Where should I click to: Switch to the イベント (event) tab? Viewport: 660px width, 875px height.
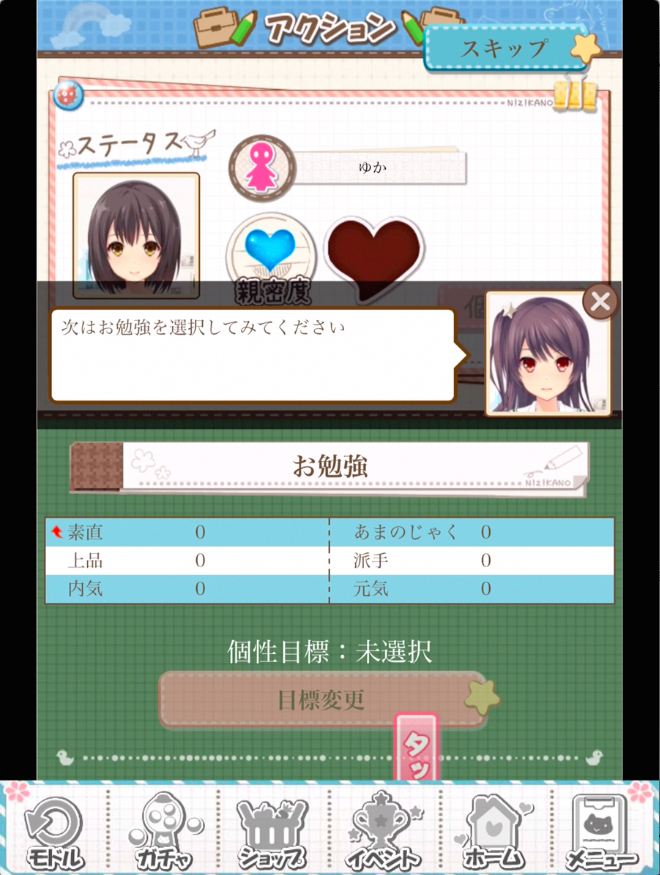click(383, 830)
